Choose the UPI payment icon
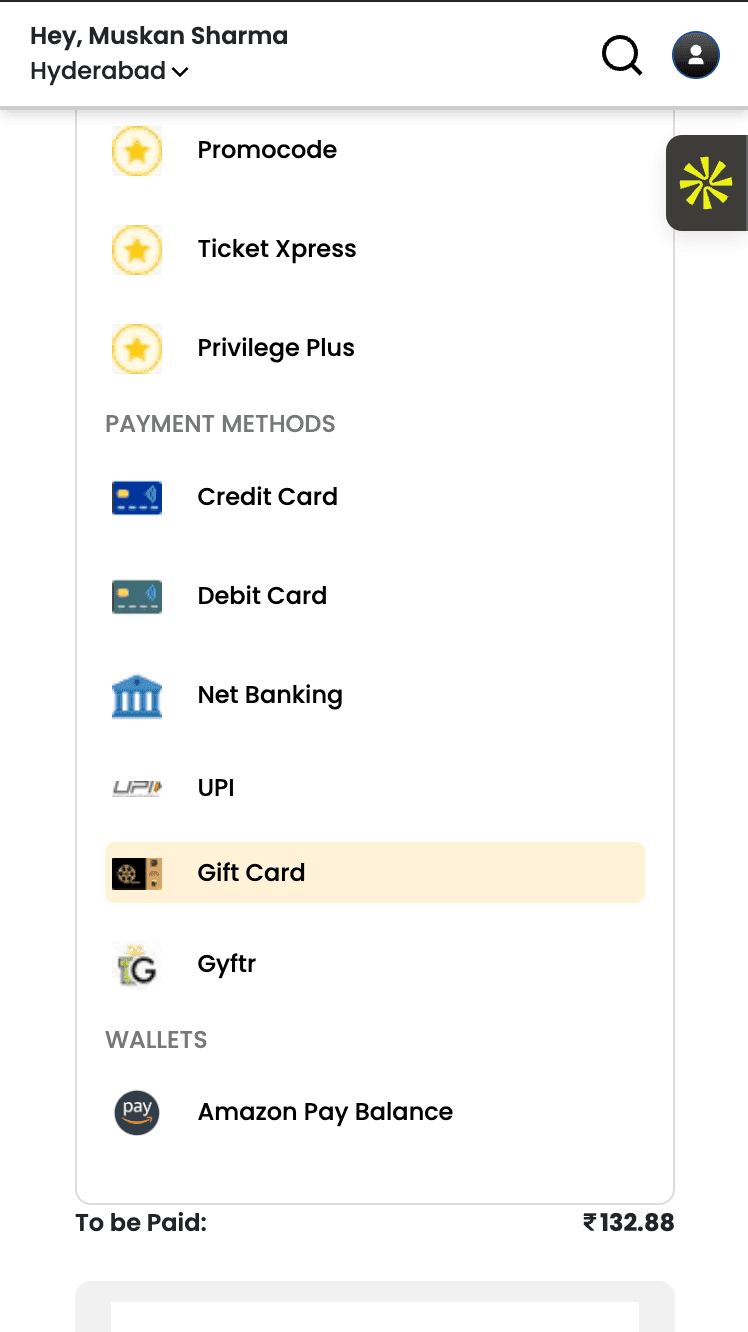Screen dimensions: 748x1332 pos(136,787)
